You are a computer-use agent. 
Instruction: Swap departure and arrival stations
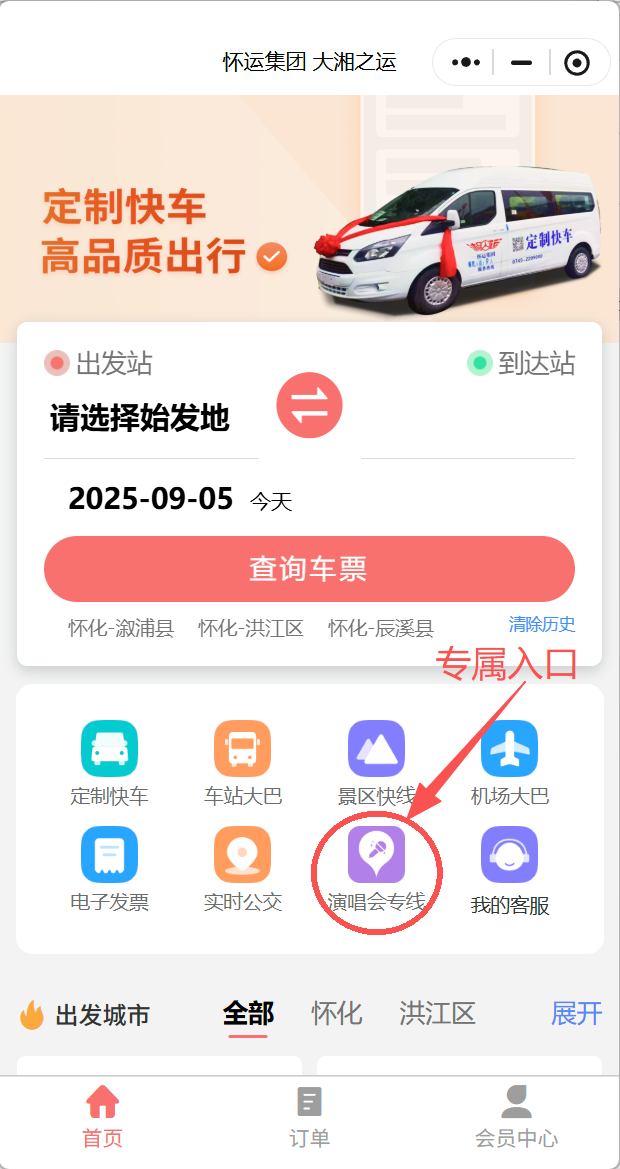[x=309, y=405]
